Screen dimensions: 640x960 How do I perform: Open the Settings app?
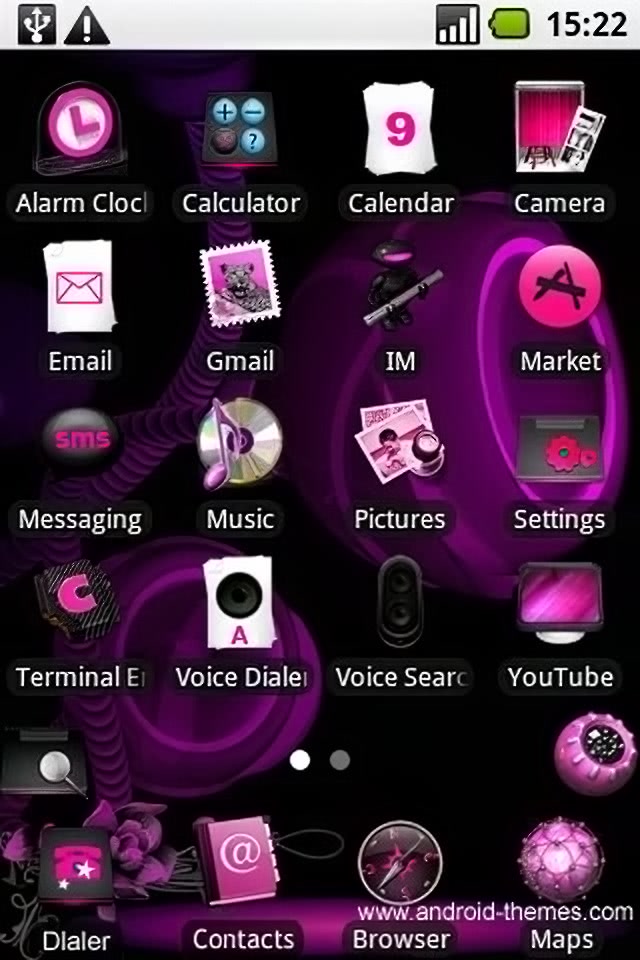tap(559, 450)
